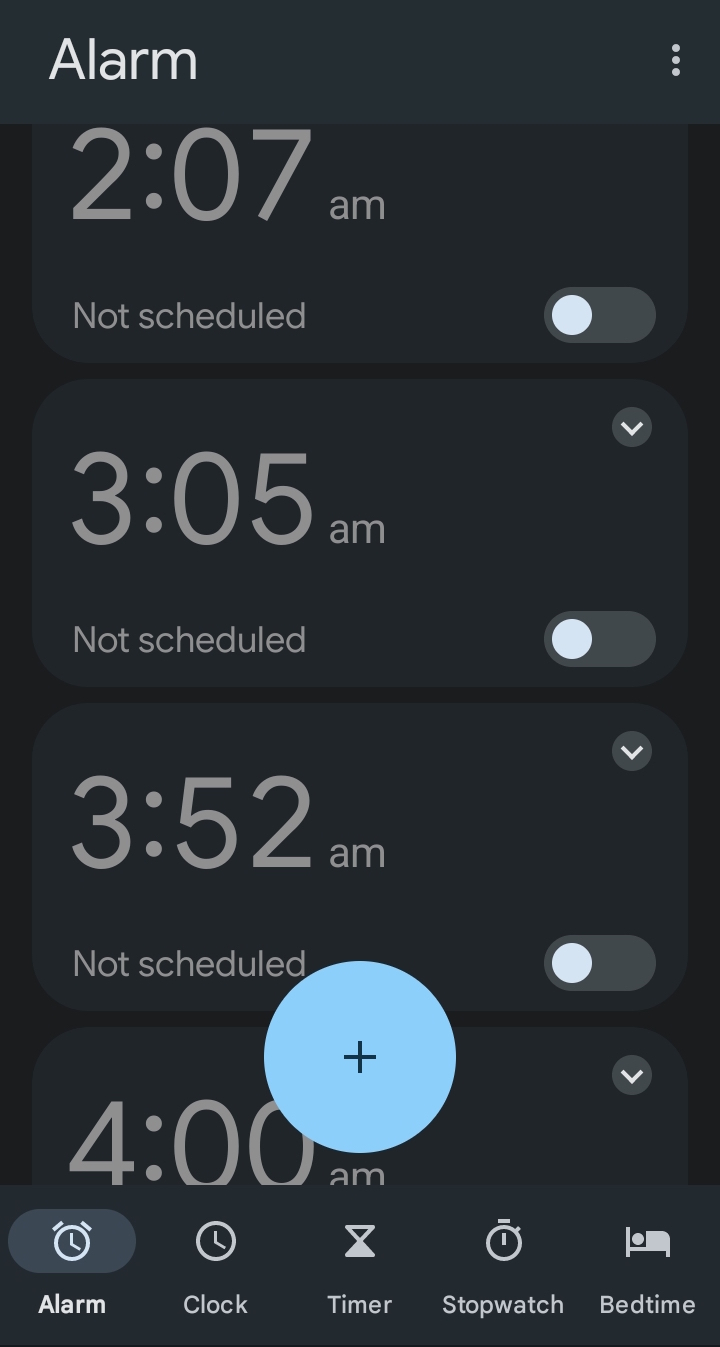Expand the 4:00 am alarm card
The height and width of the screenshot is (1347, 720).
(x=632, y=1076)
